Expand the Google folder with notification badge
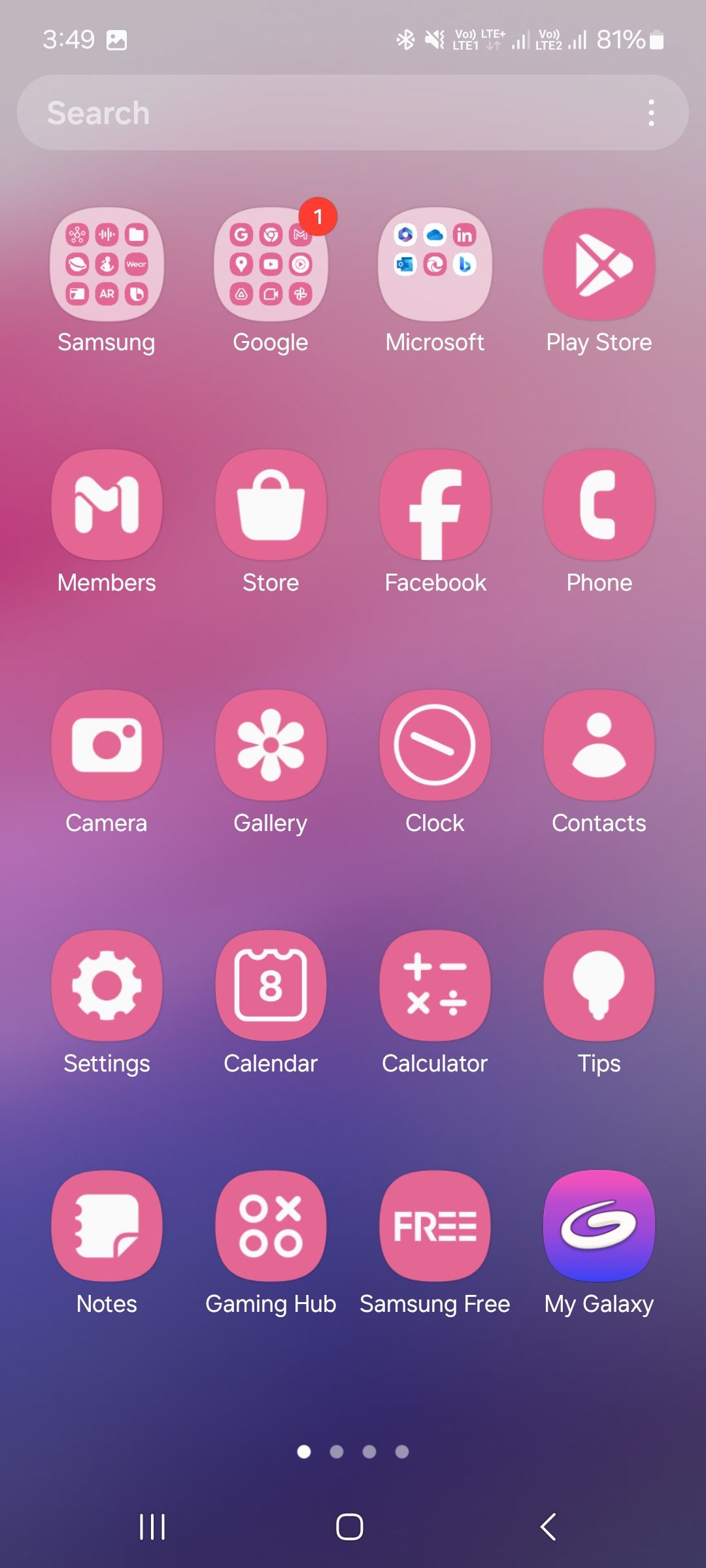Screen dimensions: 706x1568 [271, 265]
